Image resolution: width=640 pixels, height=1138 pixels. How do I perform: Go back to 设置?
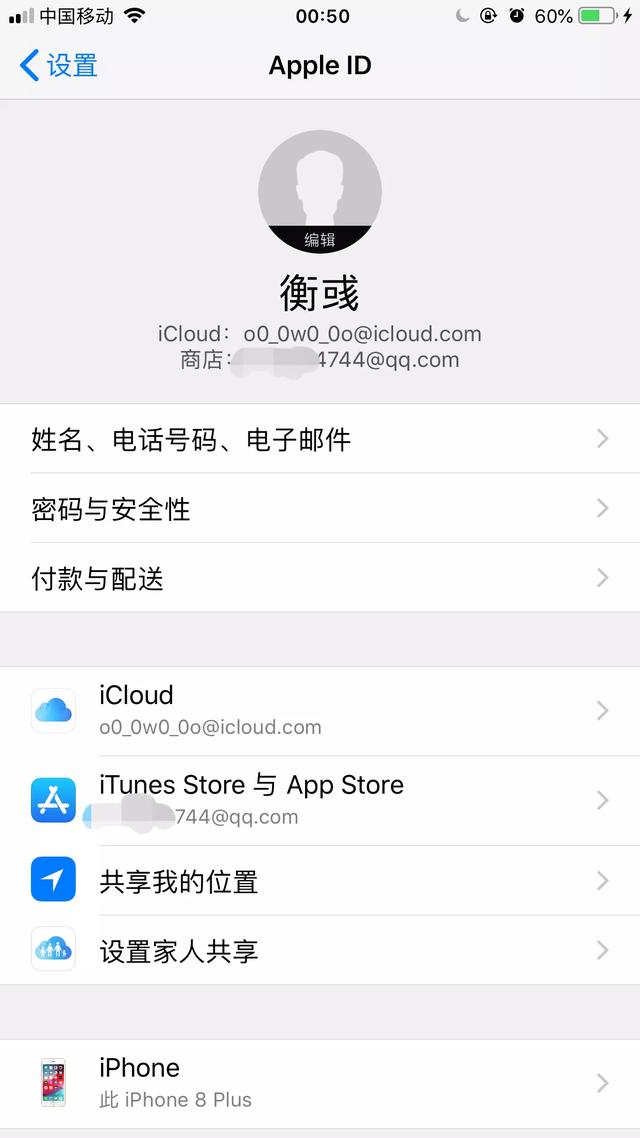click(60, 66)
